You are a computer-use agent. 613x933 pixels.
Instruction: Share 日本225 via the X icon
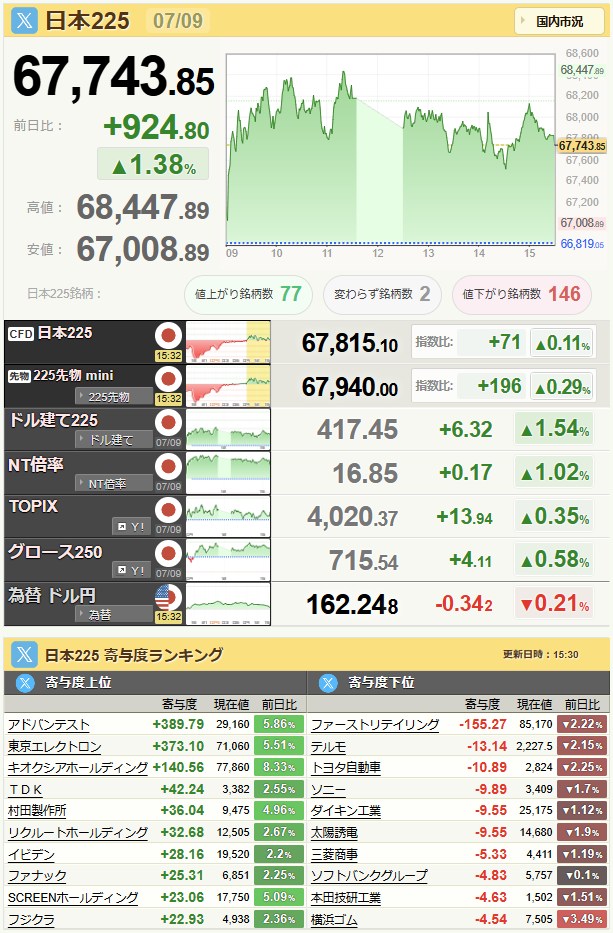[24, 20]
